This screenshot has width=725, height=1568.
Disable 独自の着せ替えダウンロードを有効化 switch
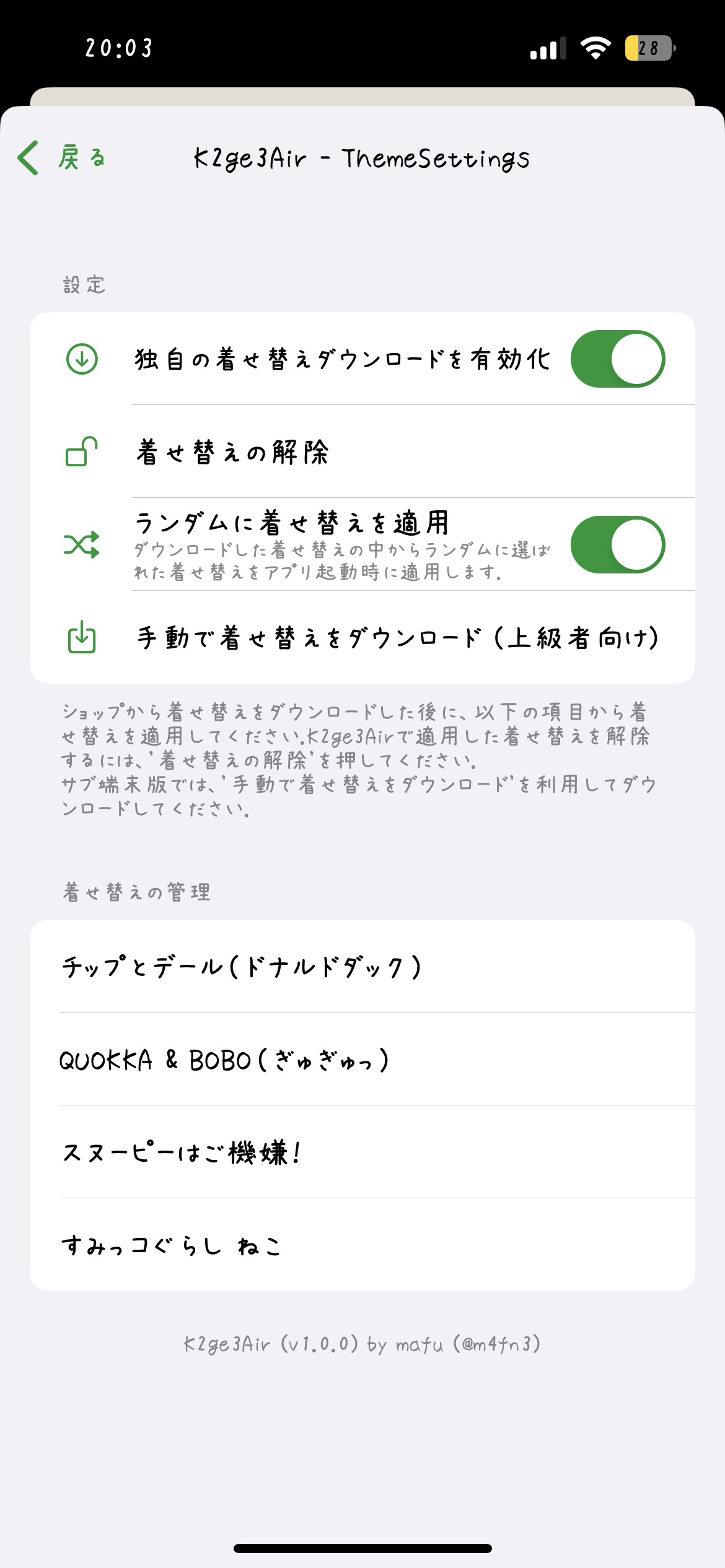point(617,359)
